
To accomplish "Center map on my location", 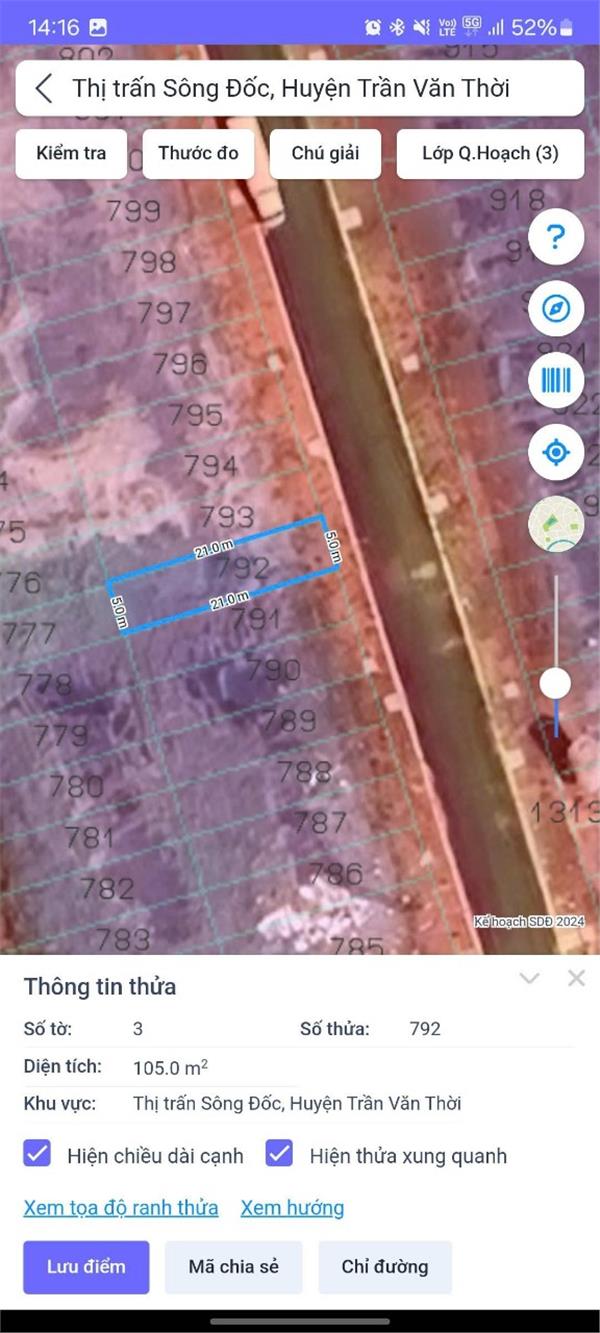I will click(x=556, y=452).
